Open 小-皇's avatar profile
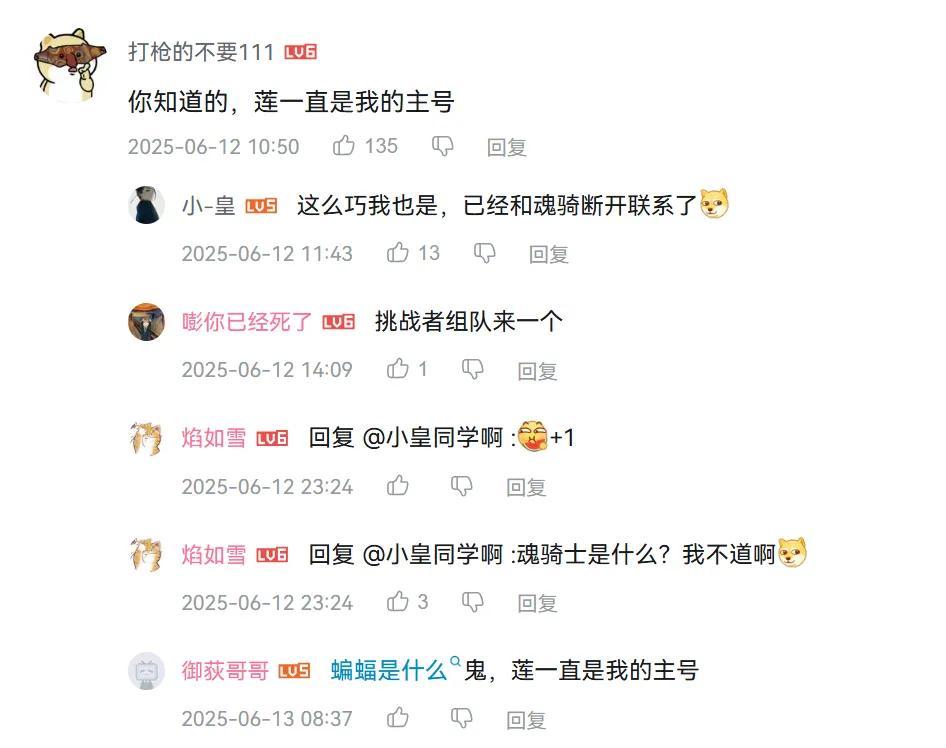 pyautogui.click(x=147, y=205)
